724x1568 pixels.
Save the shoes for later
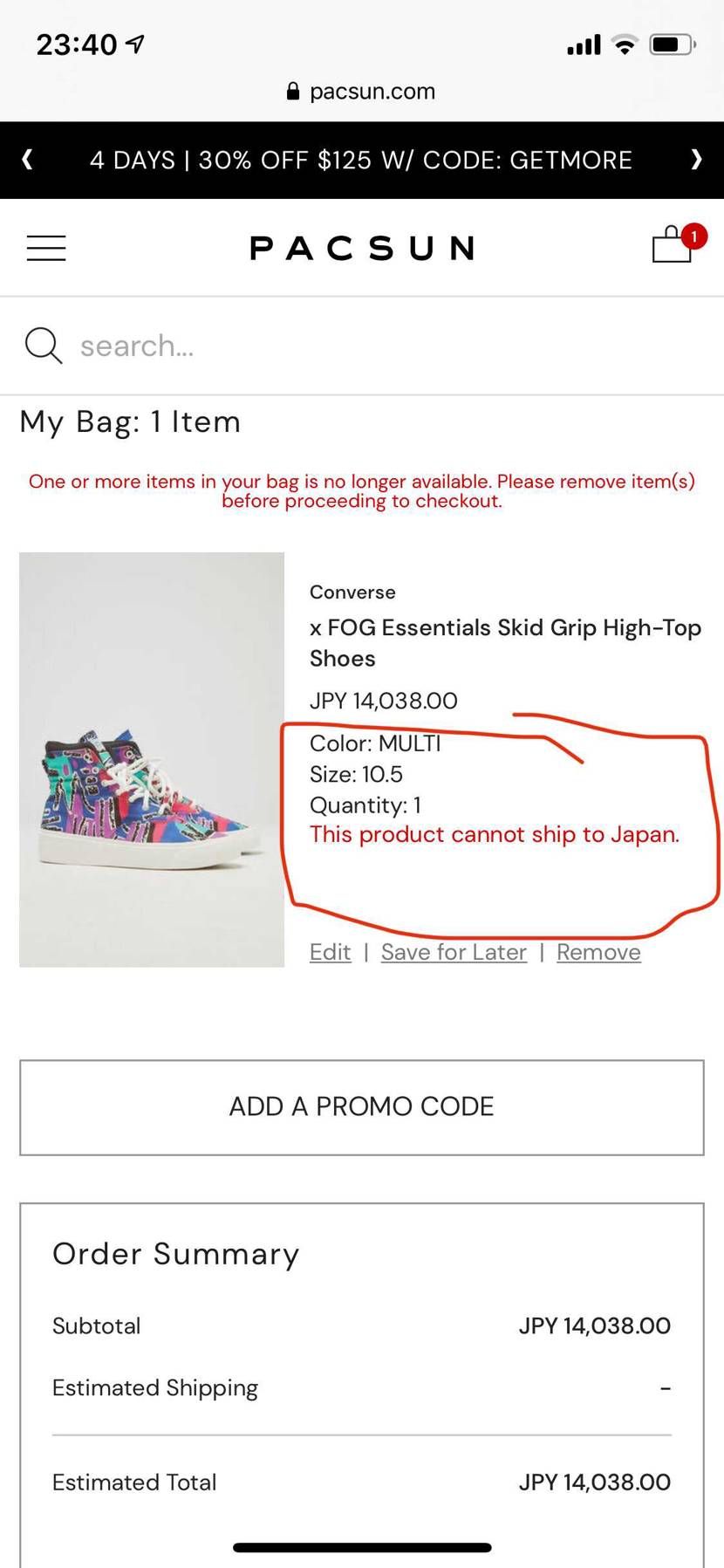tap(454, 952)
